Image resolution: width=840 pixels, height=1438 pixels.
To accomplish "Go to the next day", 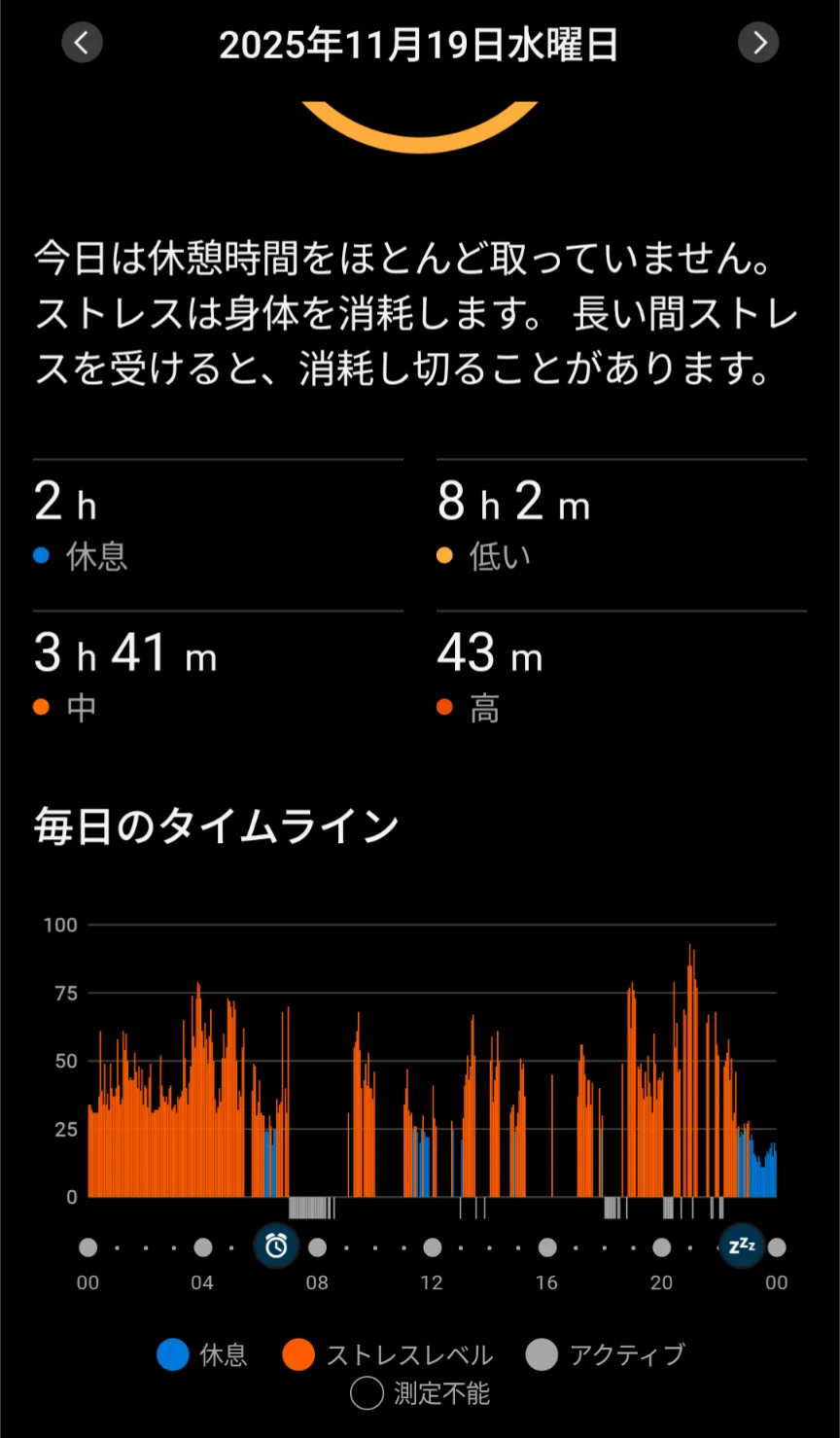I will [x=758, y=43].
